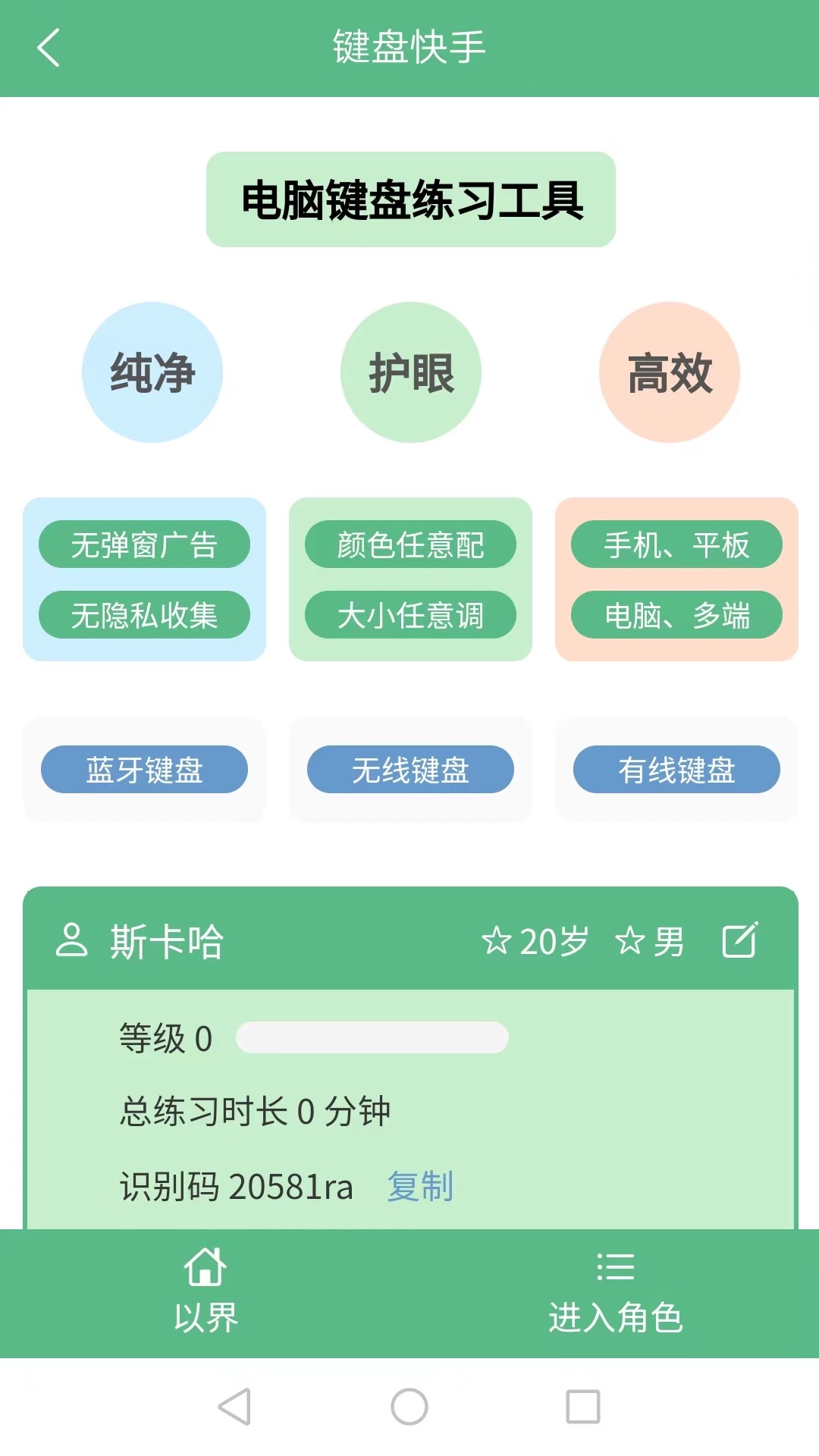Toggle the star next to 男
819x1456 pixels.
click(629, 941)
